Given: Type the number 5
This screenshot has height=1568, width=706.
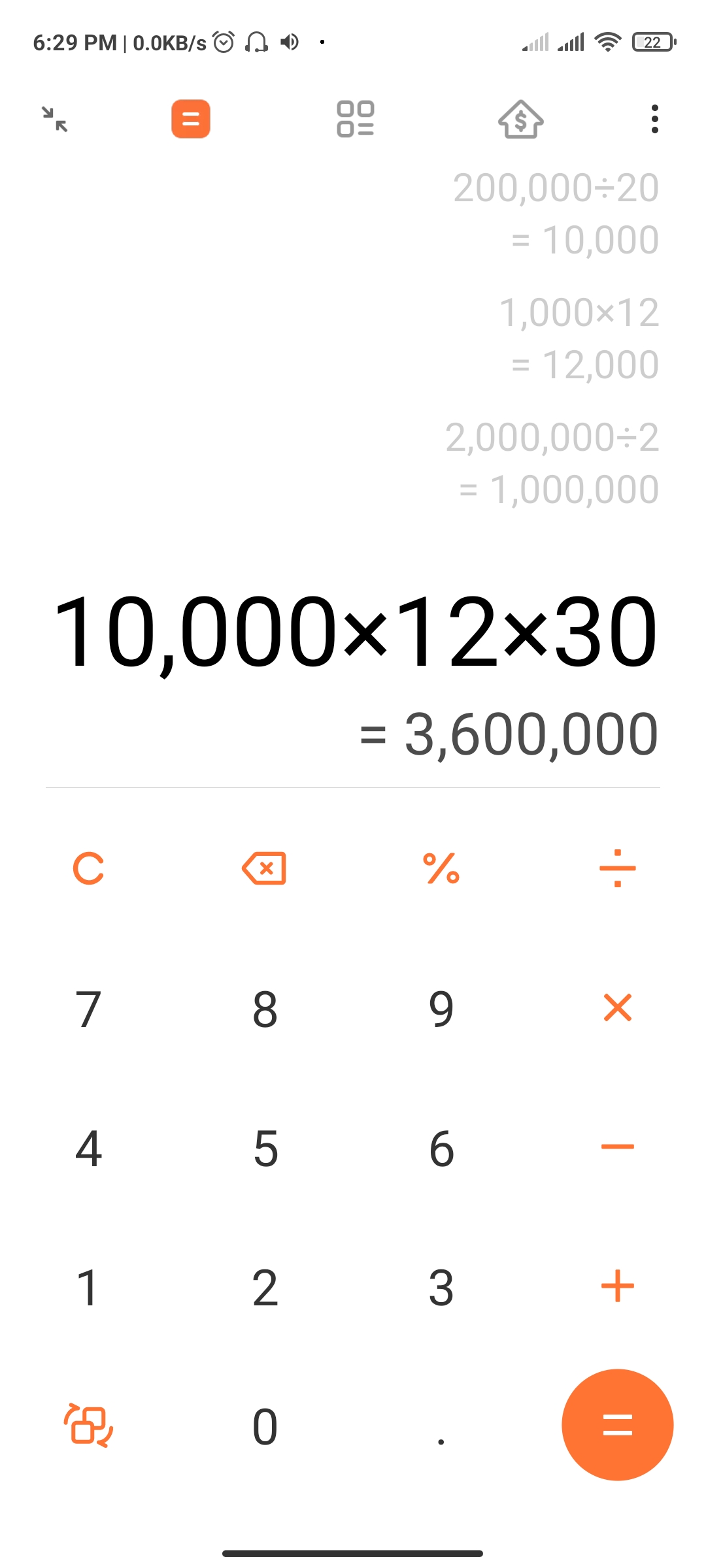Looking at the screenshot, I should 265,1149.
